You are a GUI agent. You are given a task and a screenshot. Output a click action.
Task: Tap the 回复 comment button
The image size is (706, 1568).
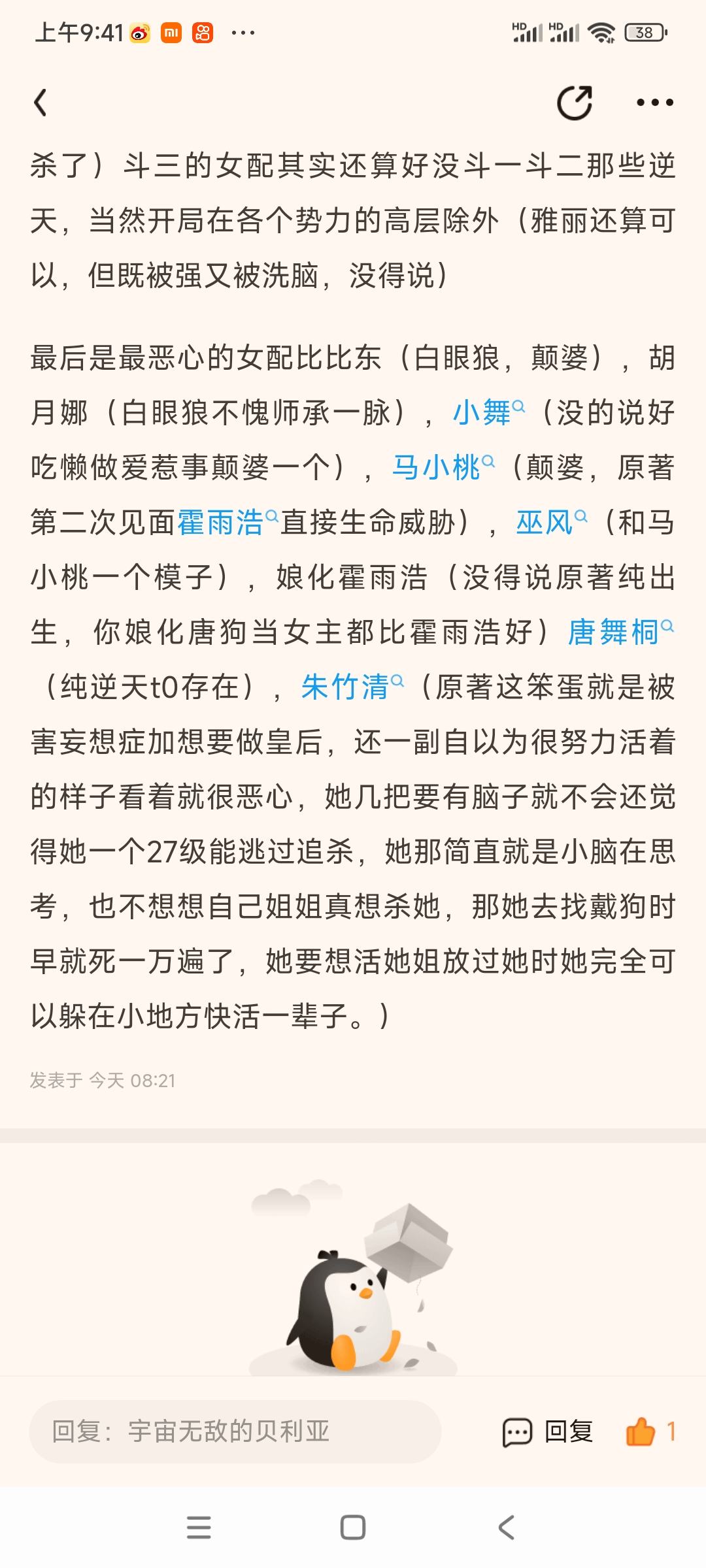[x=548, y=1431]
